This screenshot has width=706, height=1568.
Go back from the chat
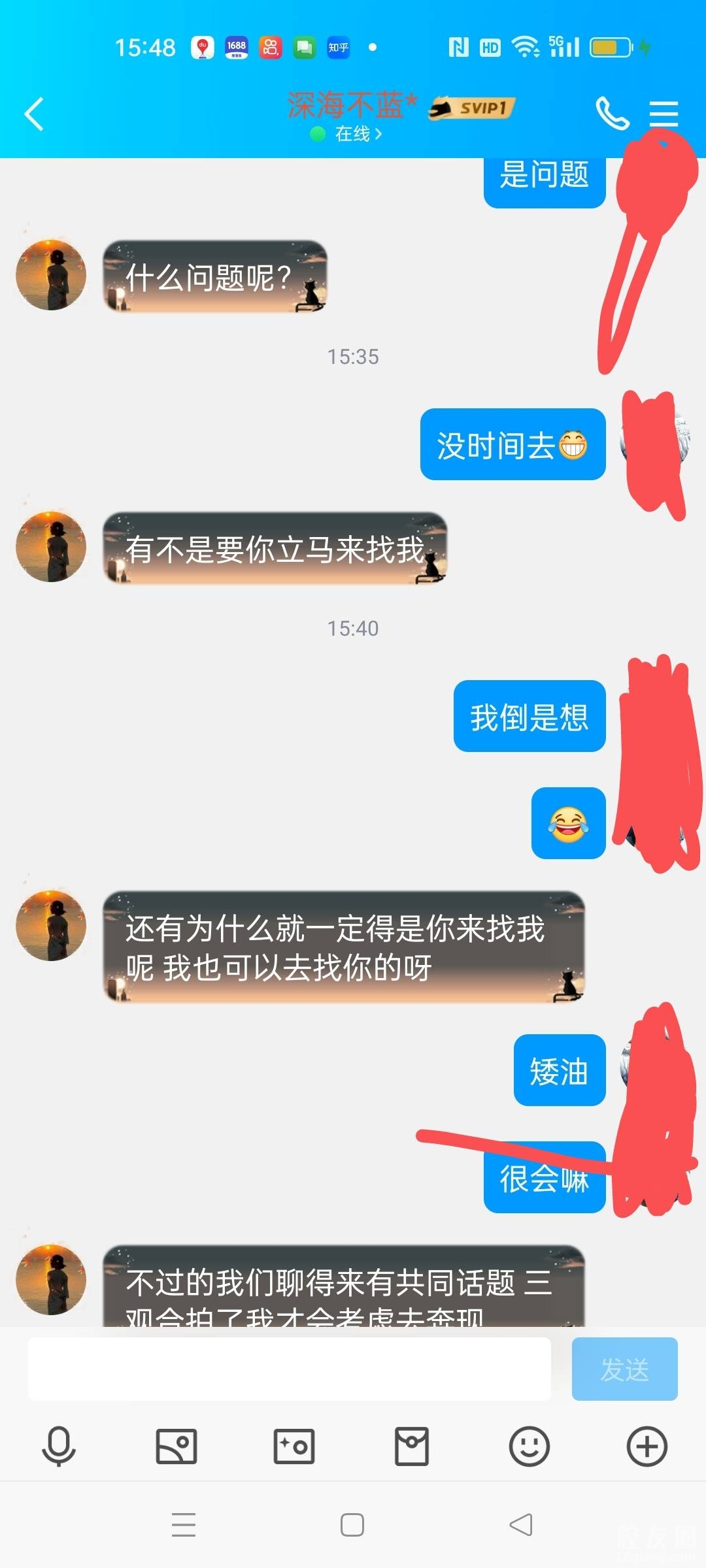(34, 114)
